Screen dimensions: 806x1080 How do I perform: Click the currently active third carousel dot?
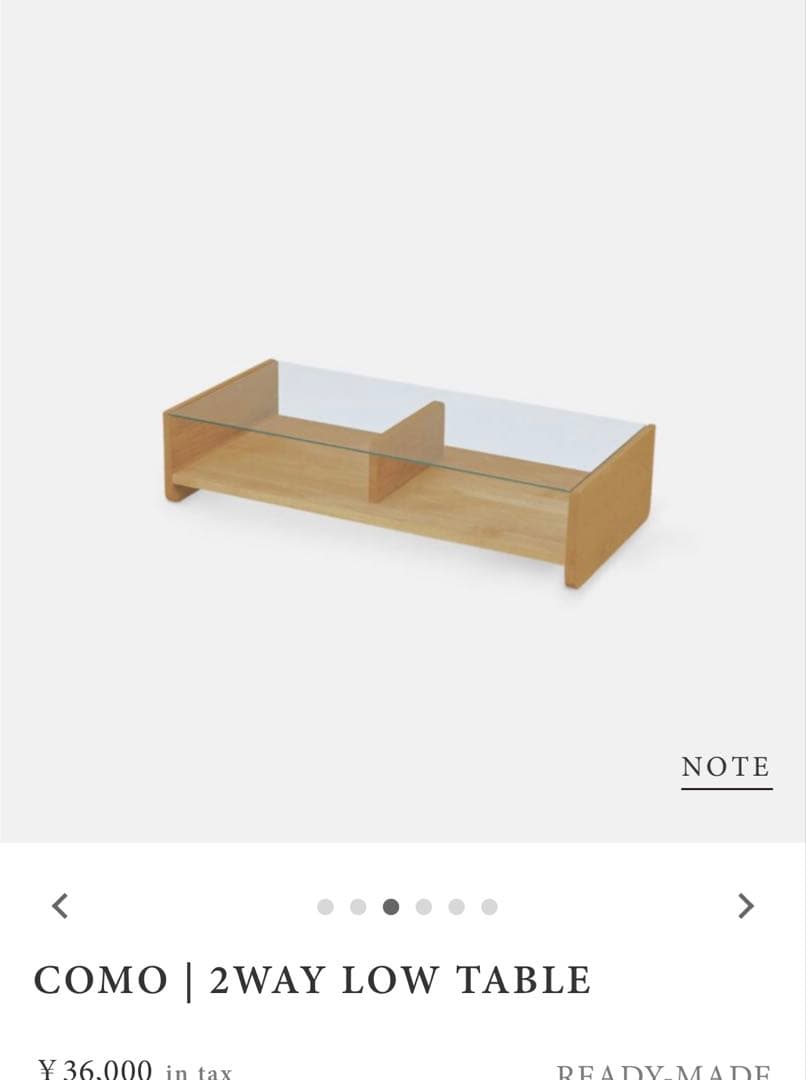point(391,906)
